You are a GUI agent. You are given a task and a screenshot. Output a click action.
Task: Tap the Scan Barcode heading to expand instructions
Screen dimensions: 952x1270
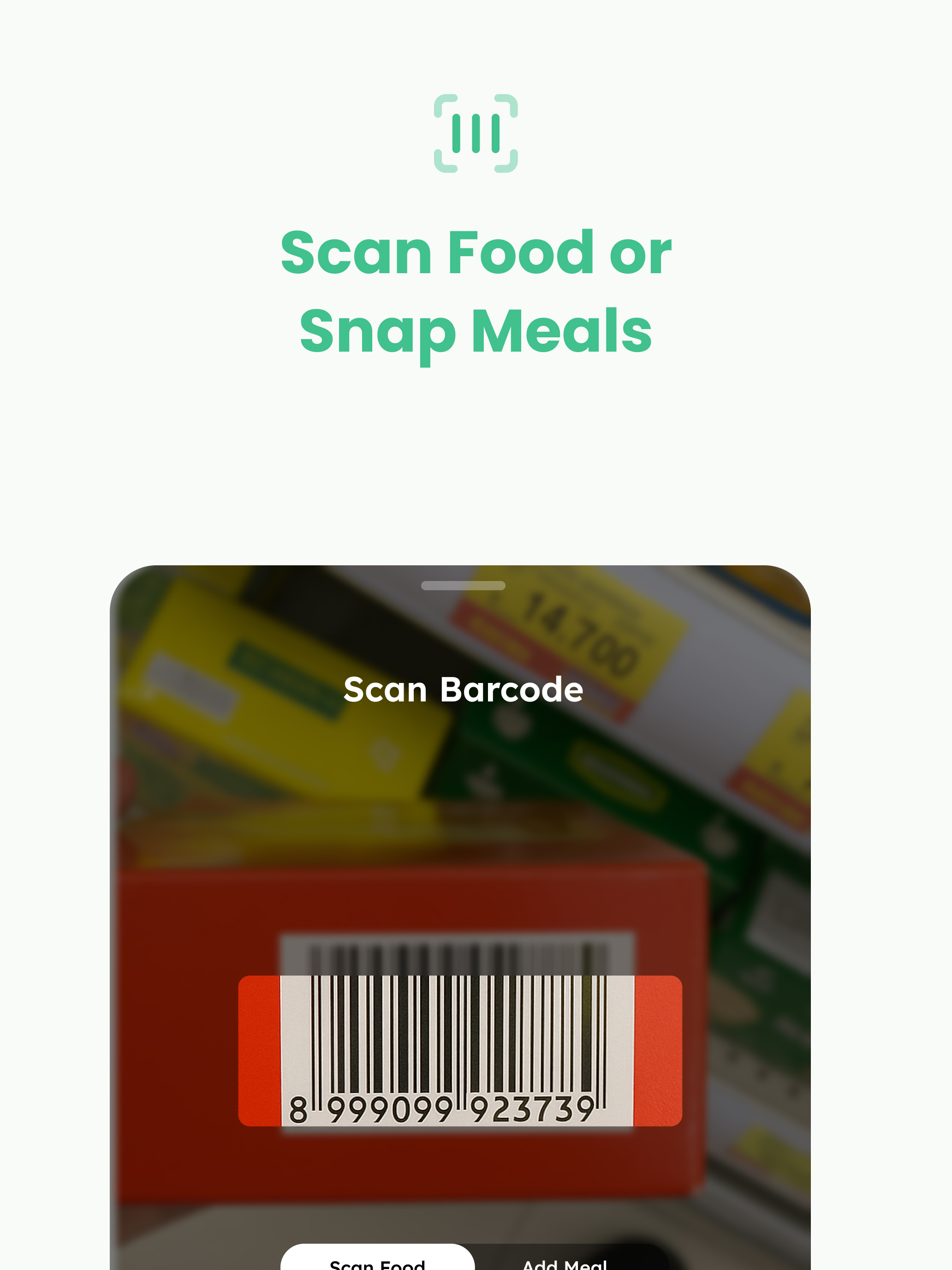[x=464, y=689]
